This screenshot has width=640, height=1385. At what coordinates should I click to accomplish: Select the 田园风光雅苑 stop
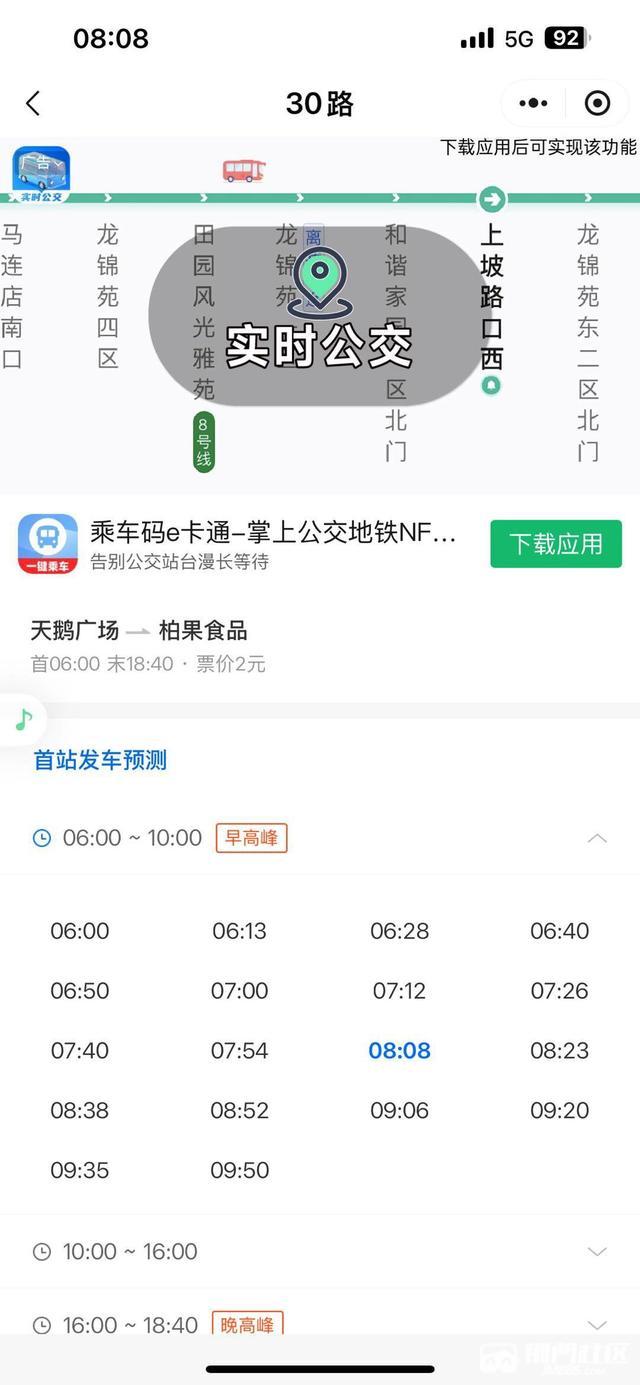coord(204,310)
